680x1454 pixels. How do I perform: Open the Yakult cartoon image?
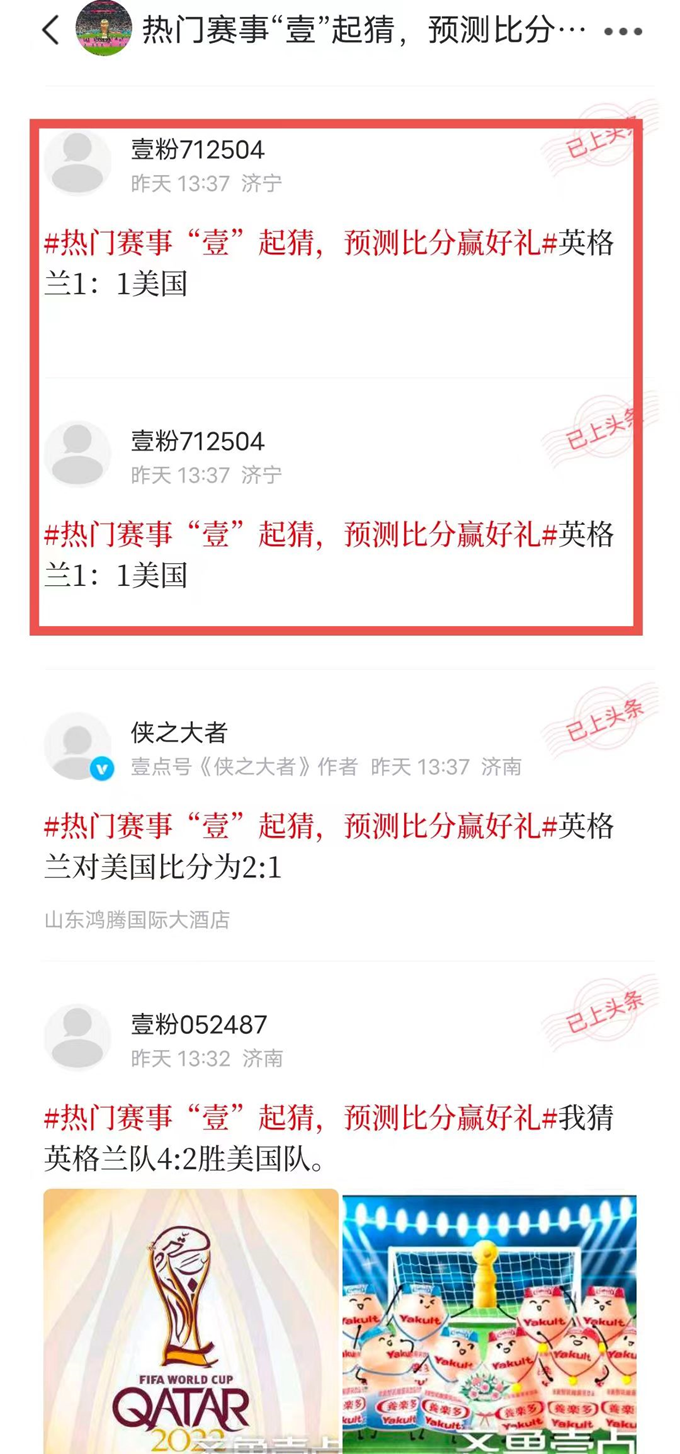(x=489, y=1320)
